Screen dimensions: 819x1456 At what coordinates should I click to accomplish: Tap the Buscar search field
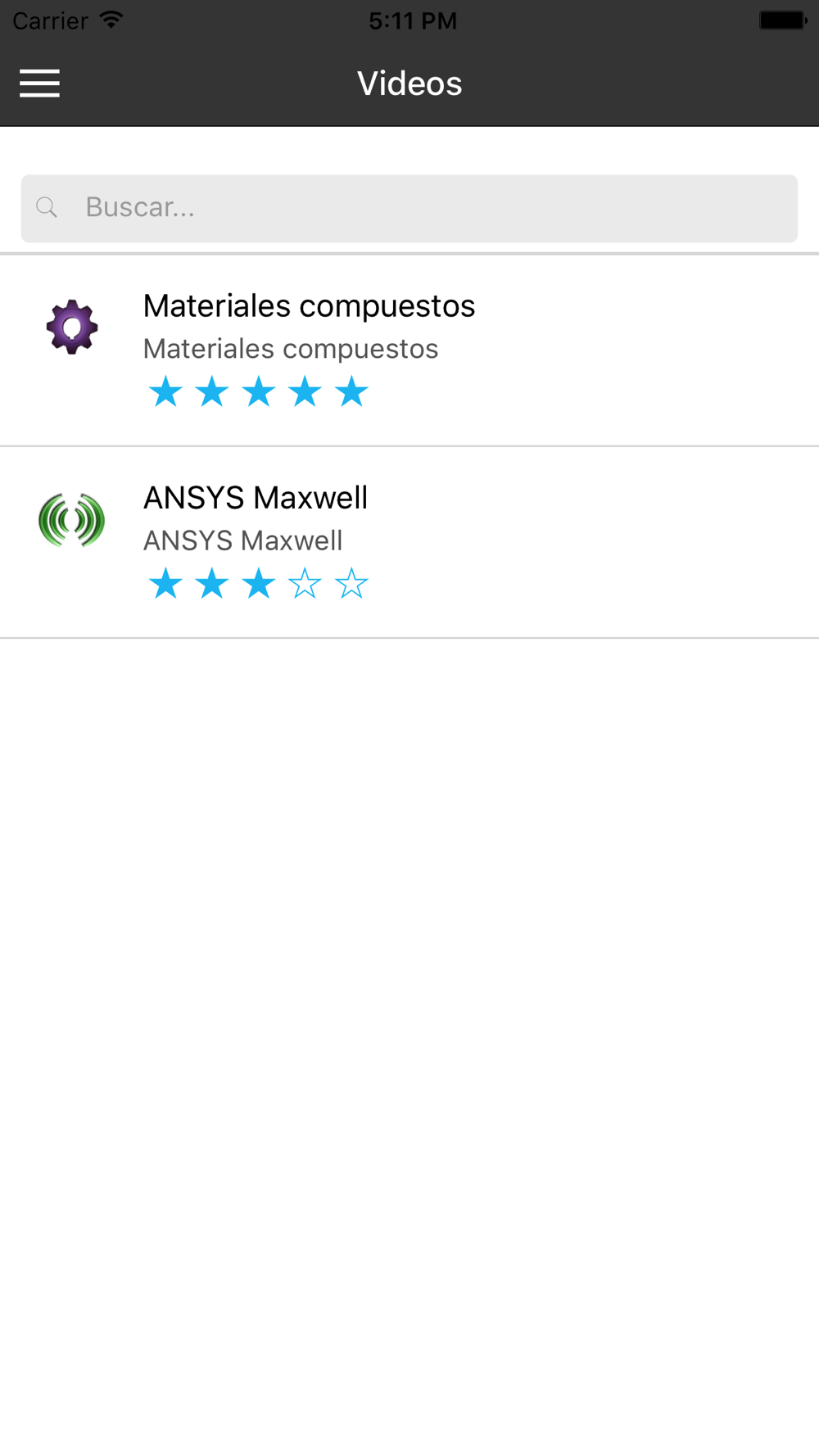(x=409, y=208)
